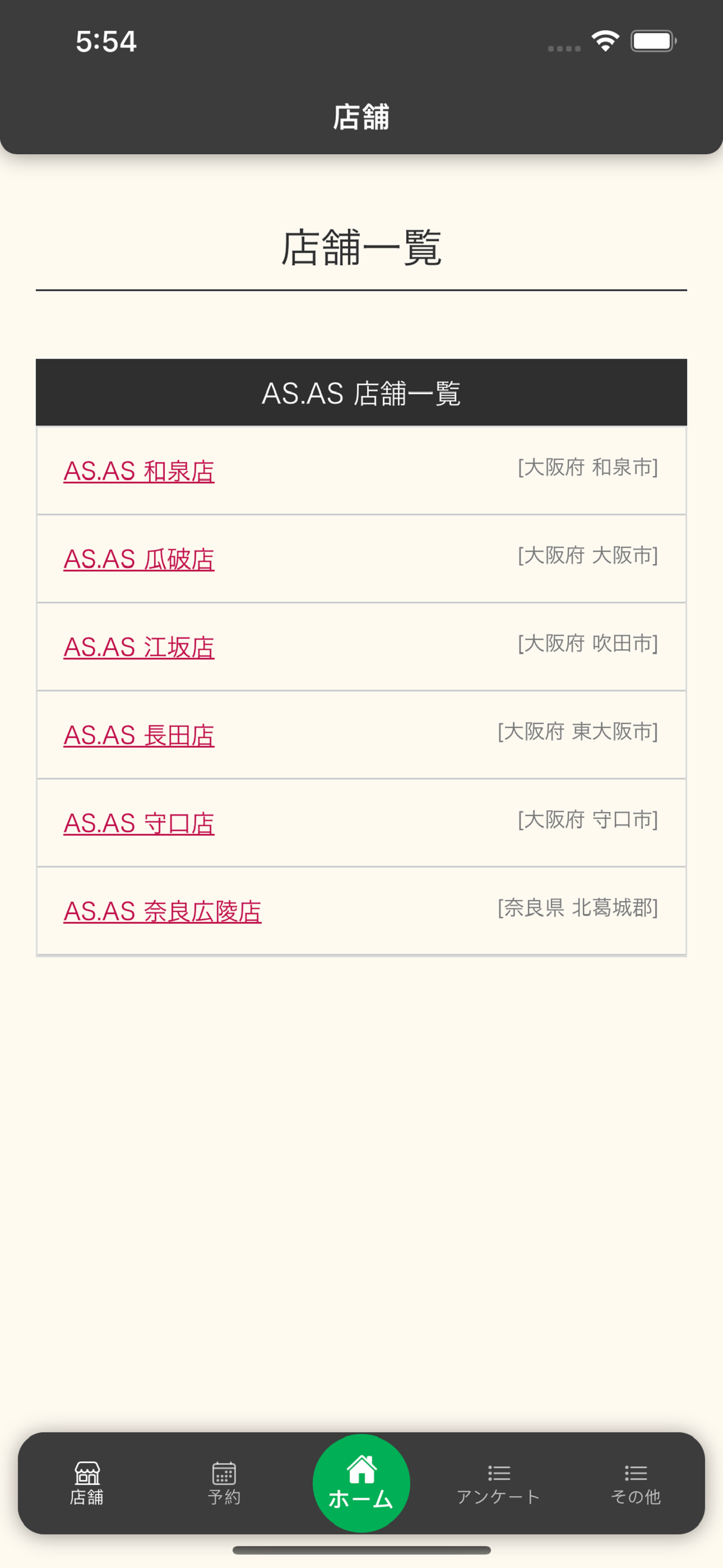Go to the 予約 tab
Screen dimensions: 723x1568
pos(224,1483)
